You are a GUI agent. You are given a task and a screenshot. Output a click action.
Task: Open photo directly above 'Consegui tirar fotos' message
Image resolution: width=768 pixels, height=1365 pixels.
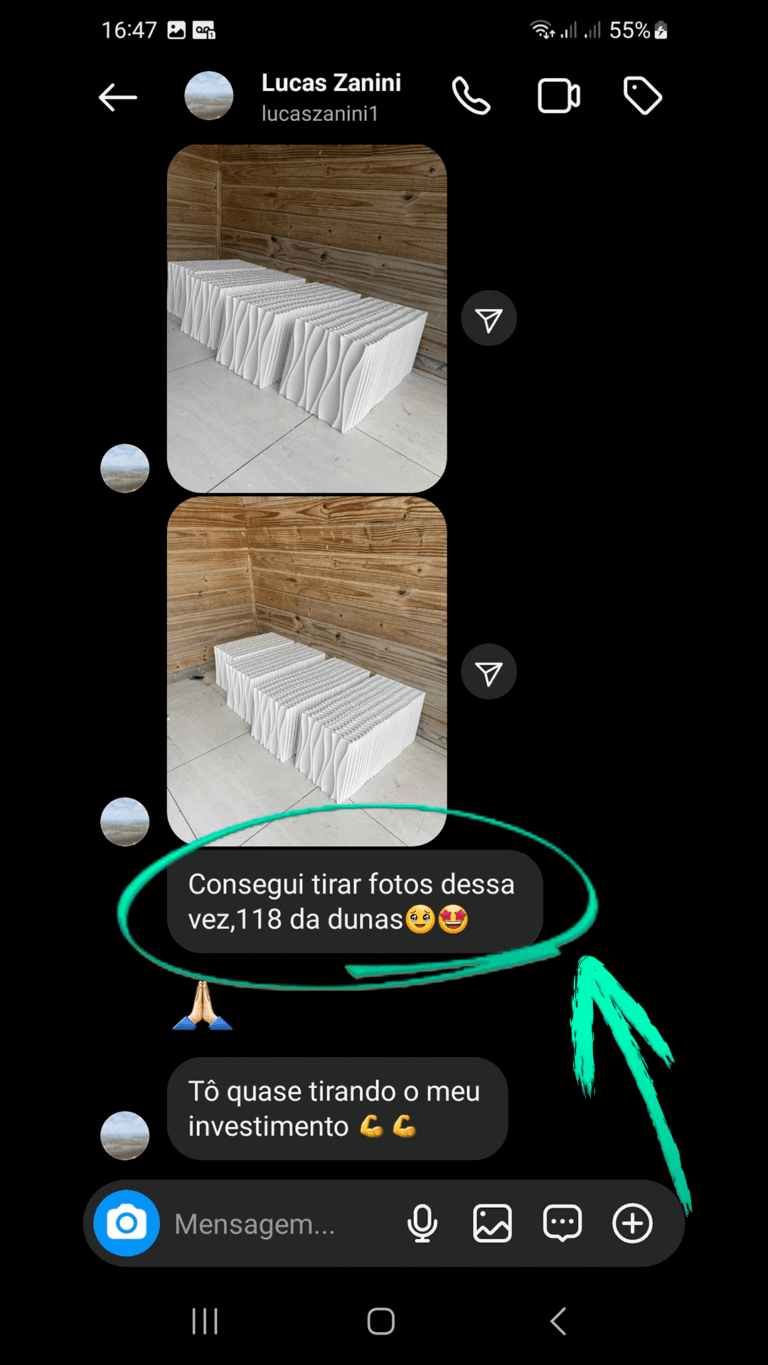pyautogui.click(x=306, y=671)
